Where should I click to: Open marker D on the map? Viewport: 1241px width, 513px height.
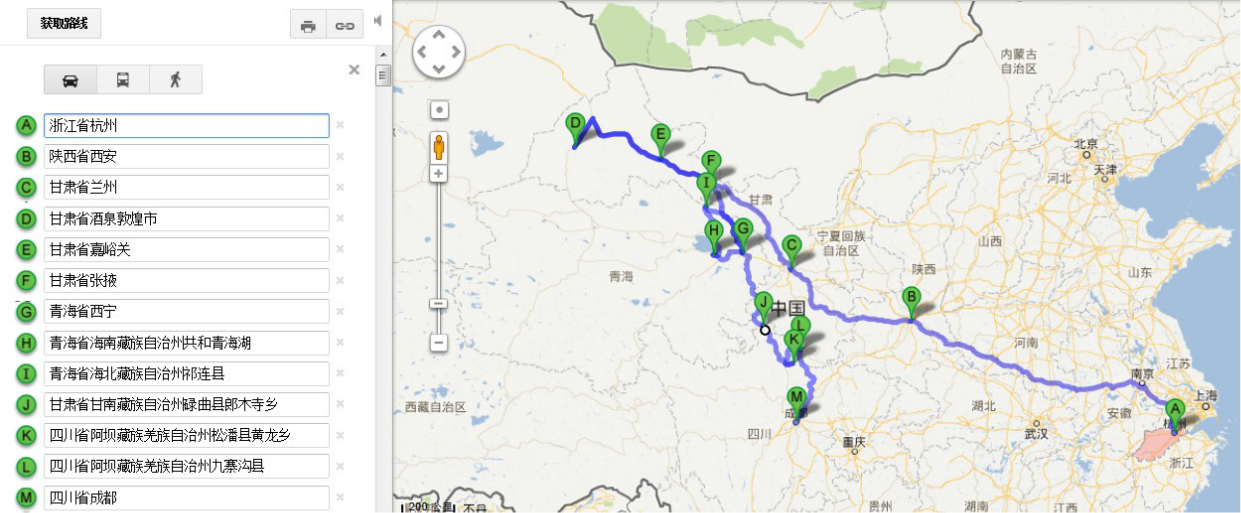click(574, 127)
